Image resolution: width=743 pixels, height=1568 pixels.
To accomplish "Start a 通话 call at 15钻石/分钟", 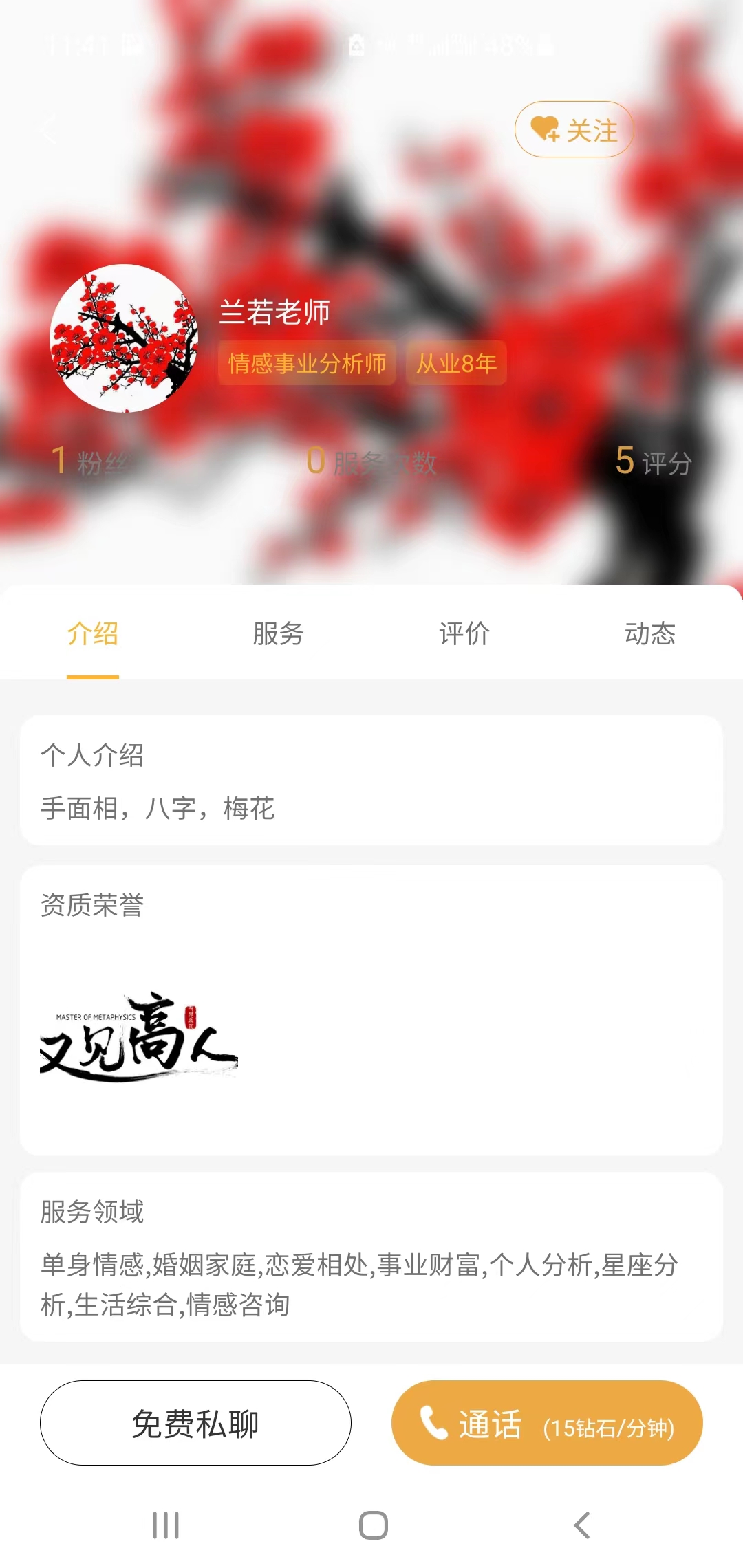I will [x=547, y=1423].
